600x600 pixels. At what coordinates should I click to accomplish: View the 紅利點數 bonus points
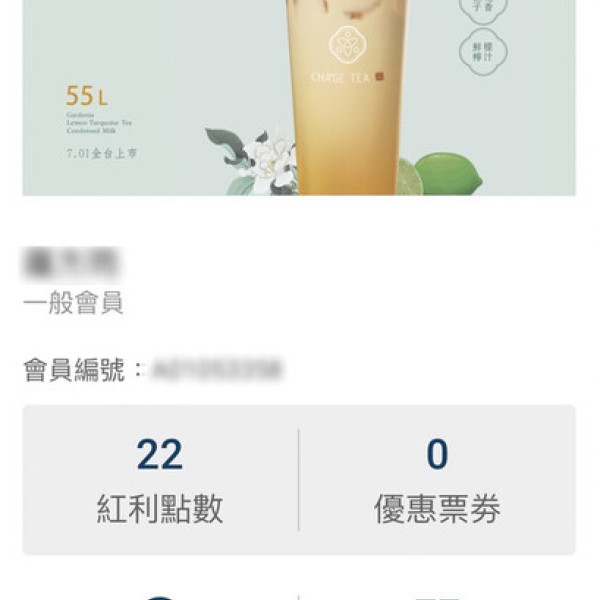tap(160, 480)
